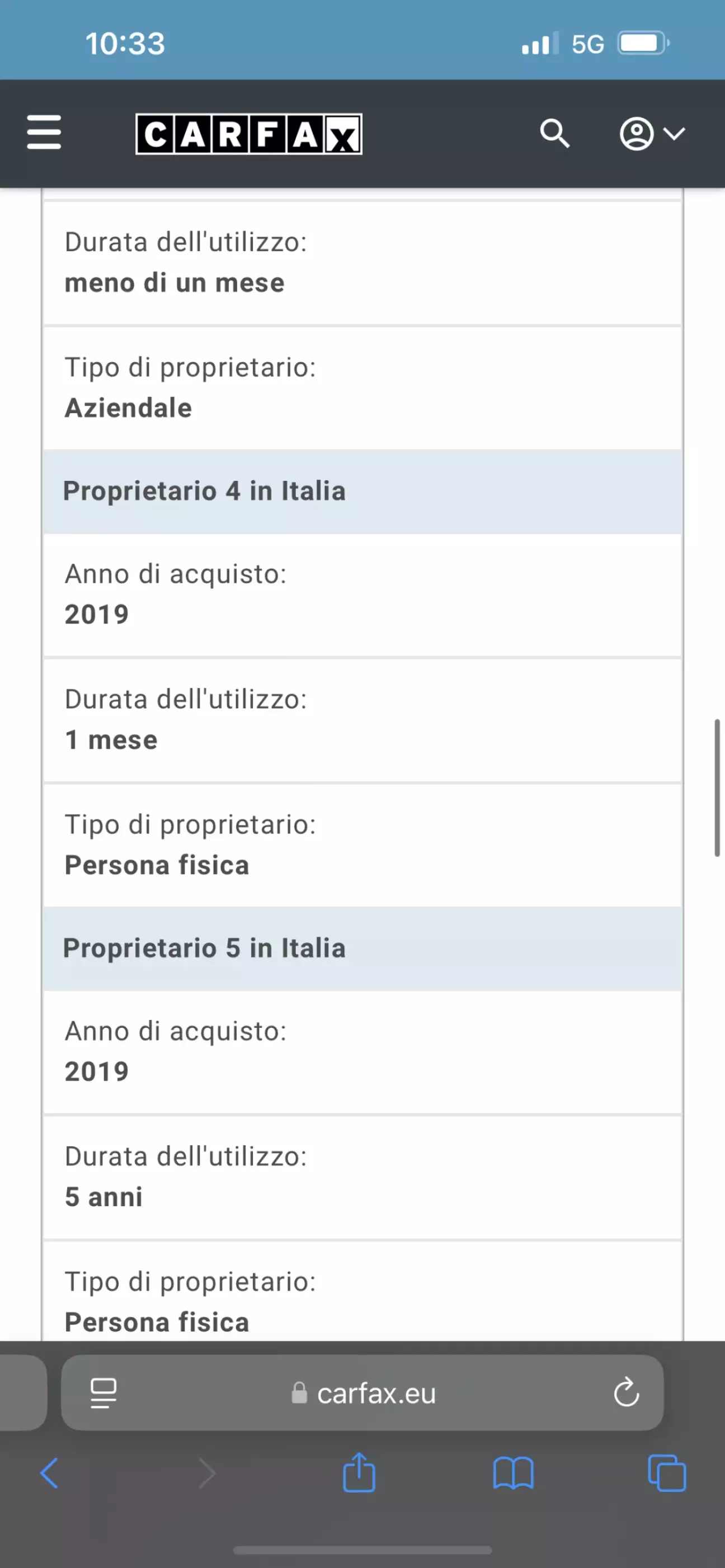Open the page settings reader icon
725x1568 pixels.
(x=103, y=1394)
